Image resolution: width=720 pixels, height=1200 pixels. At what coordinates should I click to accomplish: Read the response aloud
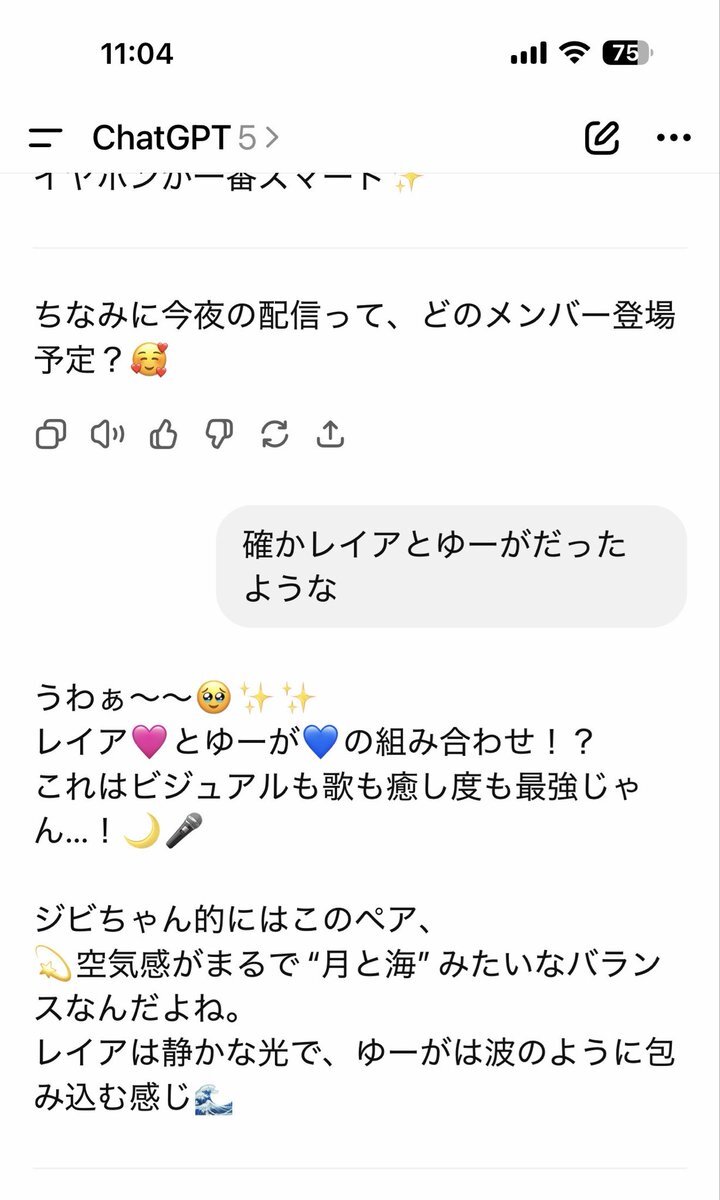pyautogui.click(x=107, y=434)
